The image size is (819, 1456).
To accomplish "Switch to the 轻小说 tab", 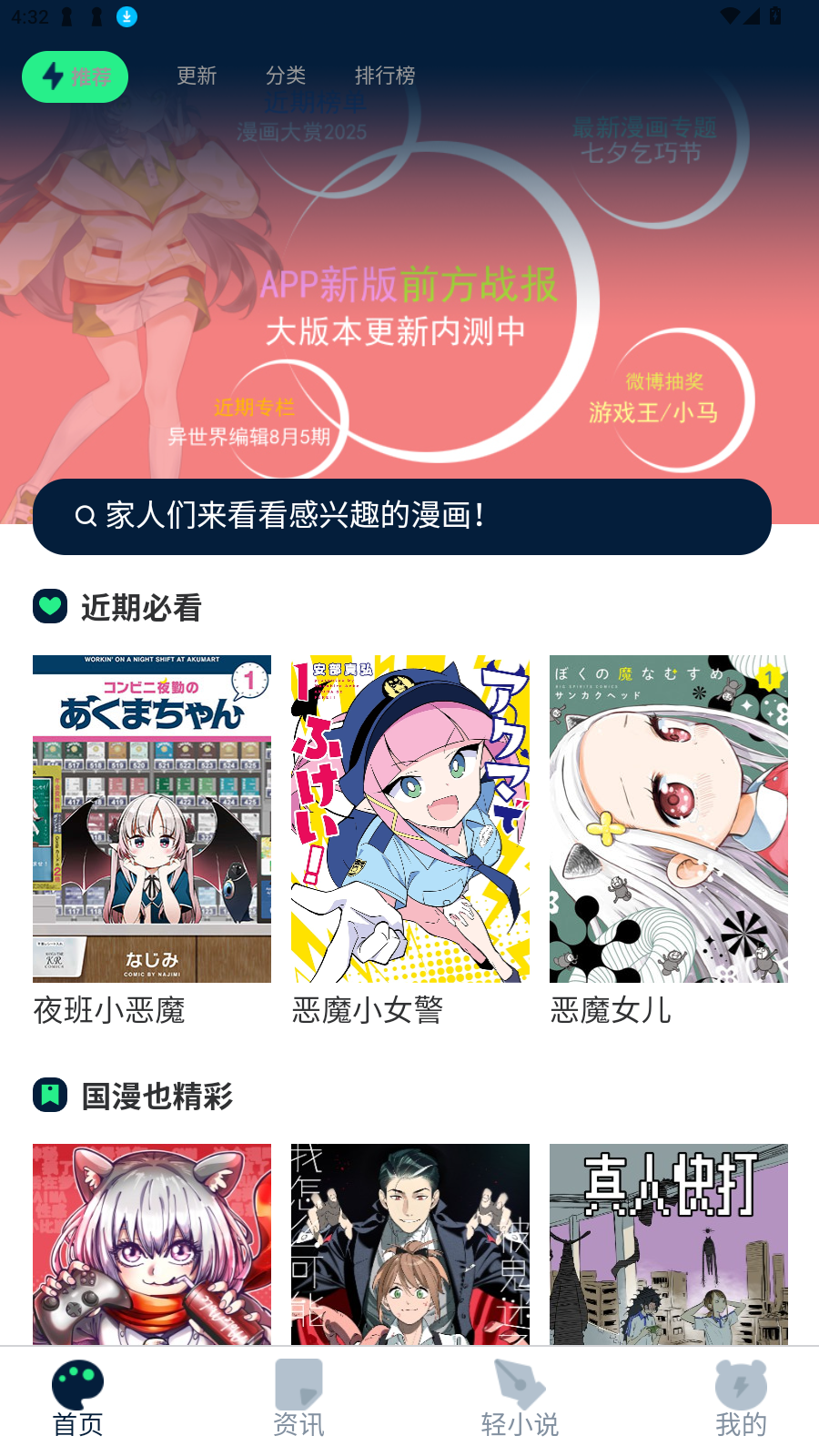I will pyautogui.click(x=520, y=1400).
